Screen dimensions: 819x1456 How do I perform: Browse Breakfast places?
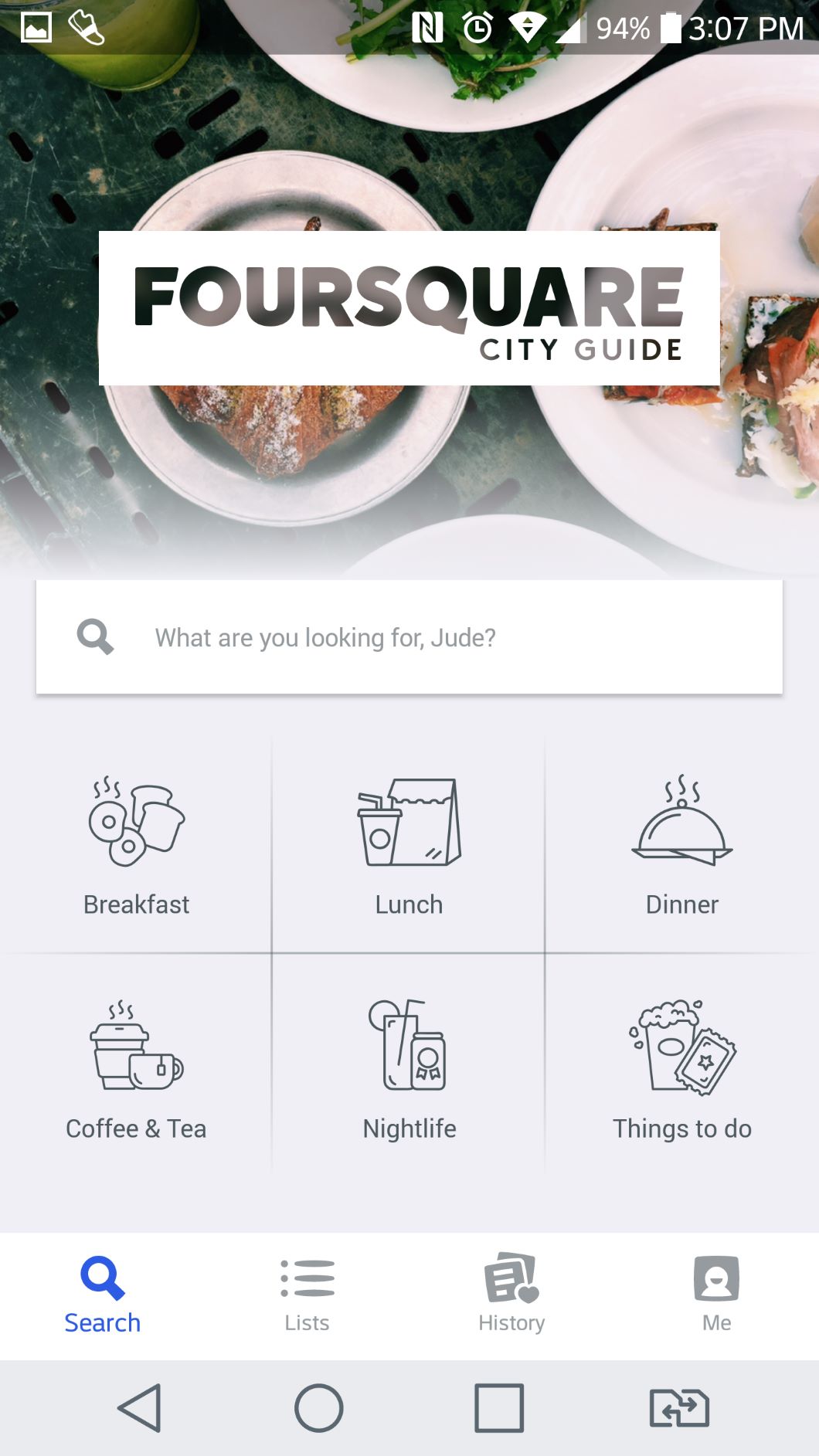coord(137,847)
